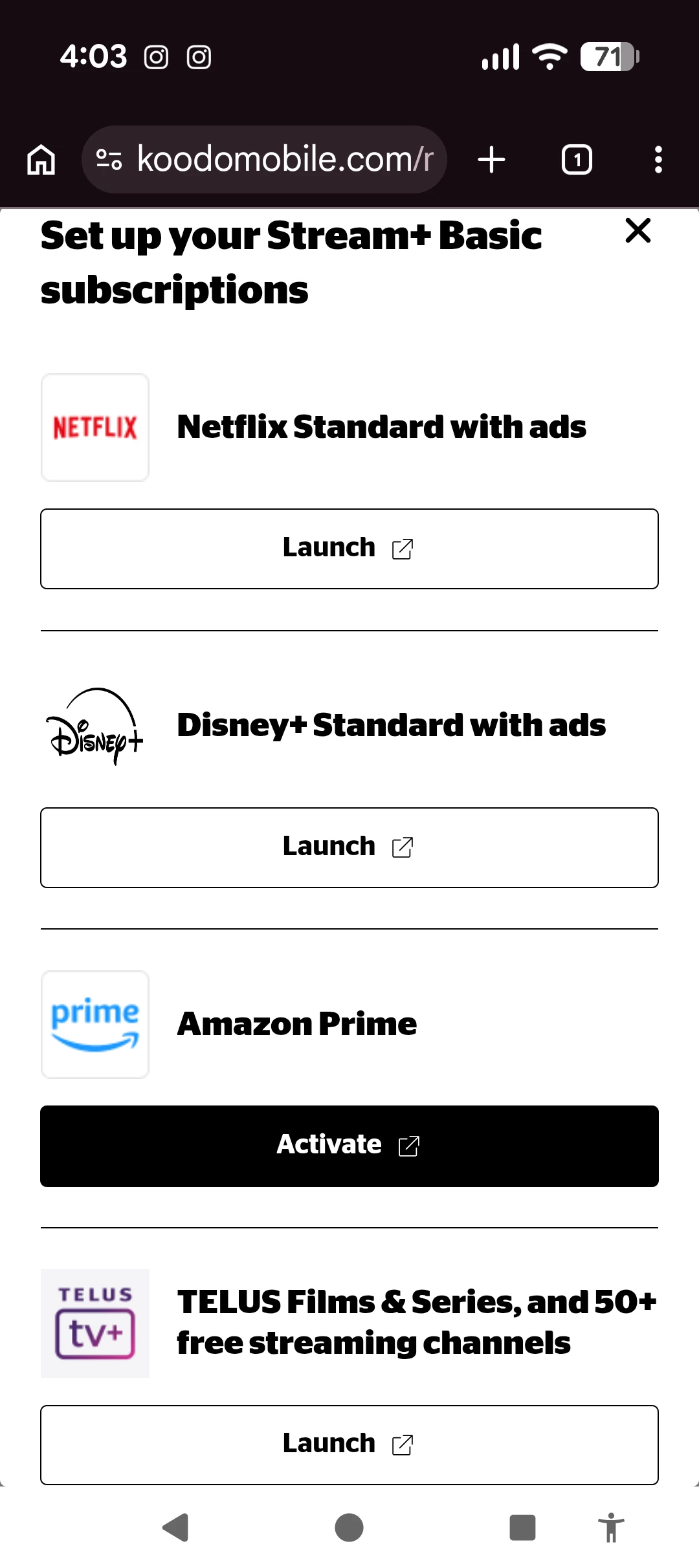Launch TELUS Films & Series streaming

point(349,1444)
